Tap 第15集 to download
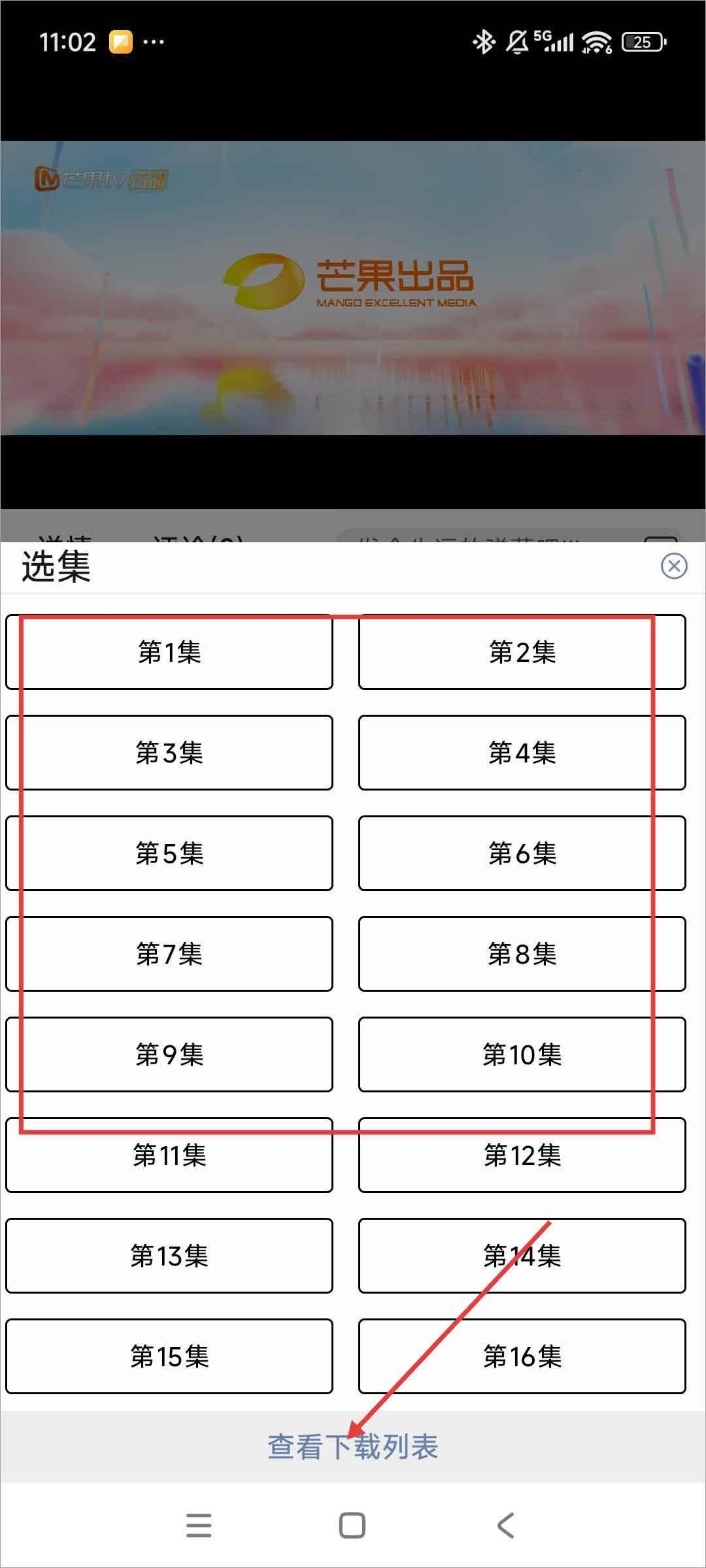Image resolution: width=706 pixels, height=1568 pixels. [x=169, y=1356]
